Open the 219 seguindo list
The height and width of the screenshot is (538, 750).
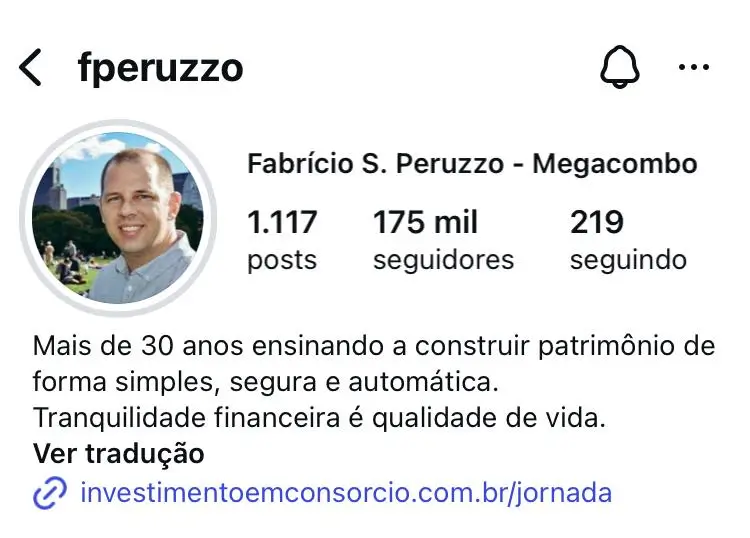click(627, 240)
